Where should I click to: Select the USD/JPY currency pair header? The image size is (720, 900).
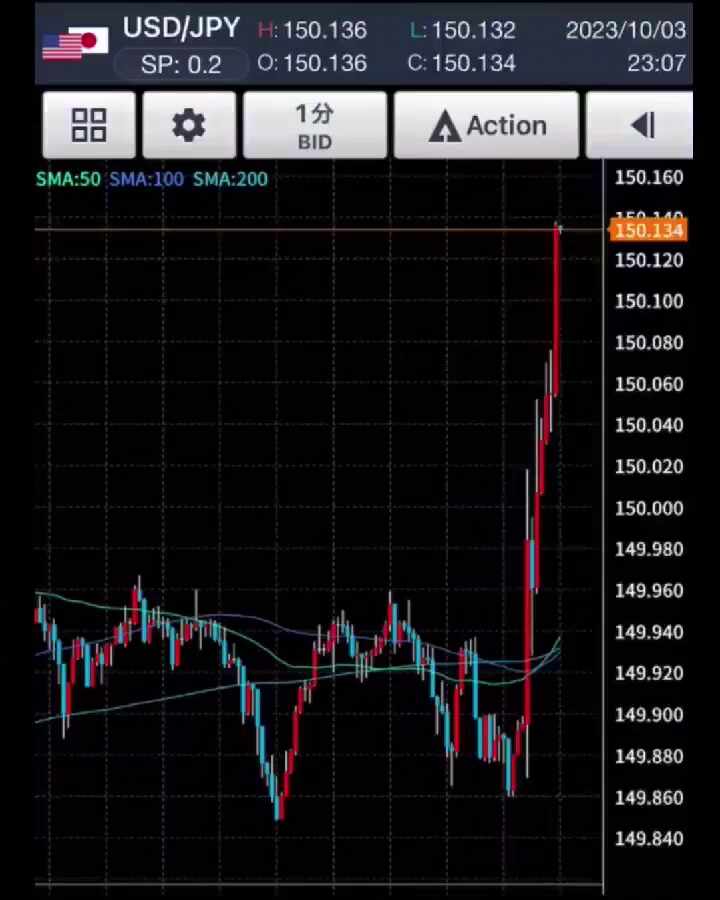pyautogui.click(x=181, y=28)
